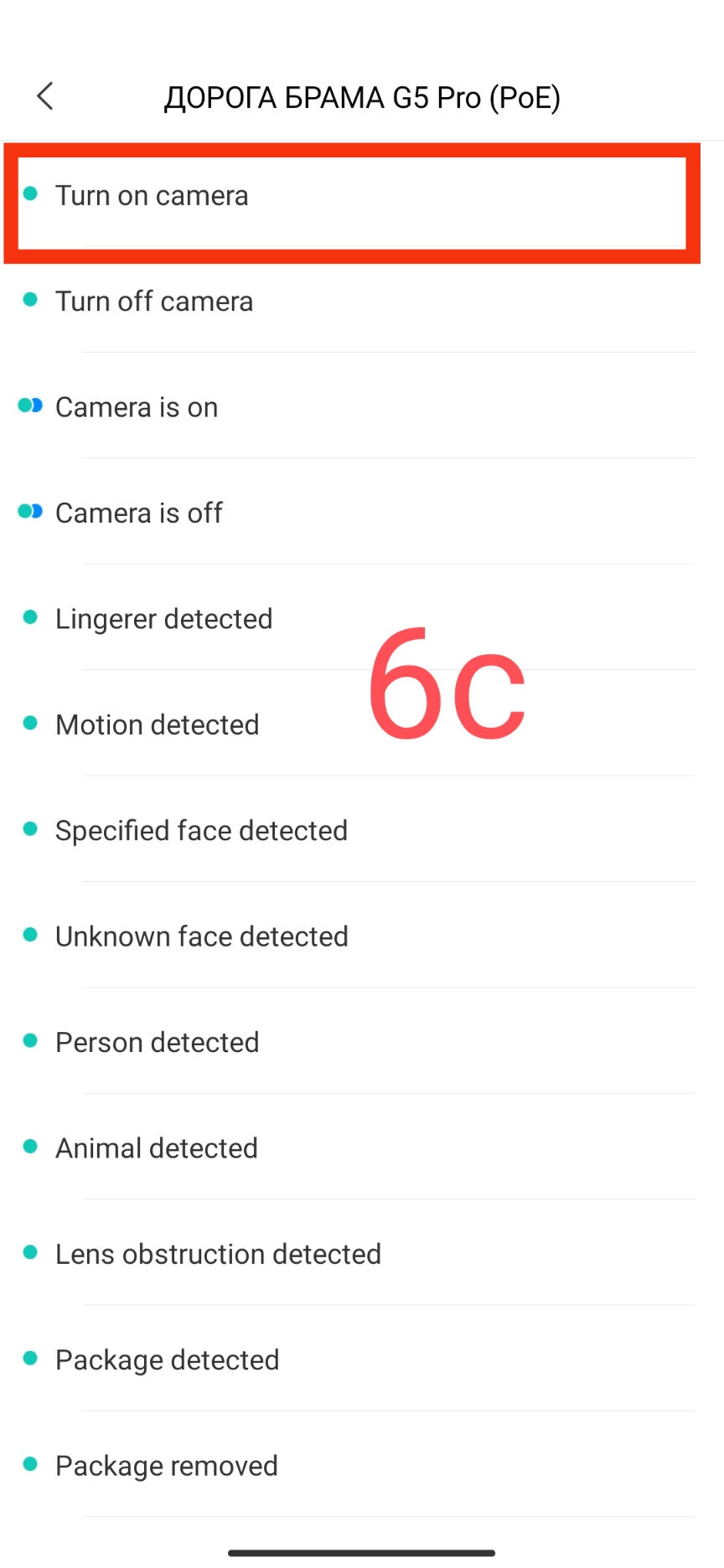Select Specified face detected
Screen dimensions: 724x1568
coord(201,831)
